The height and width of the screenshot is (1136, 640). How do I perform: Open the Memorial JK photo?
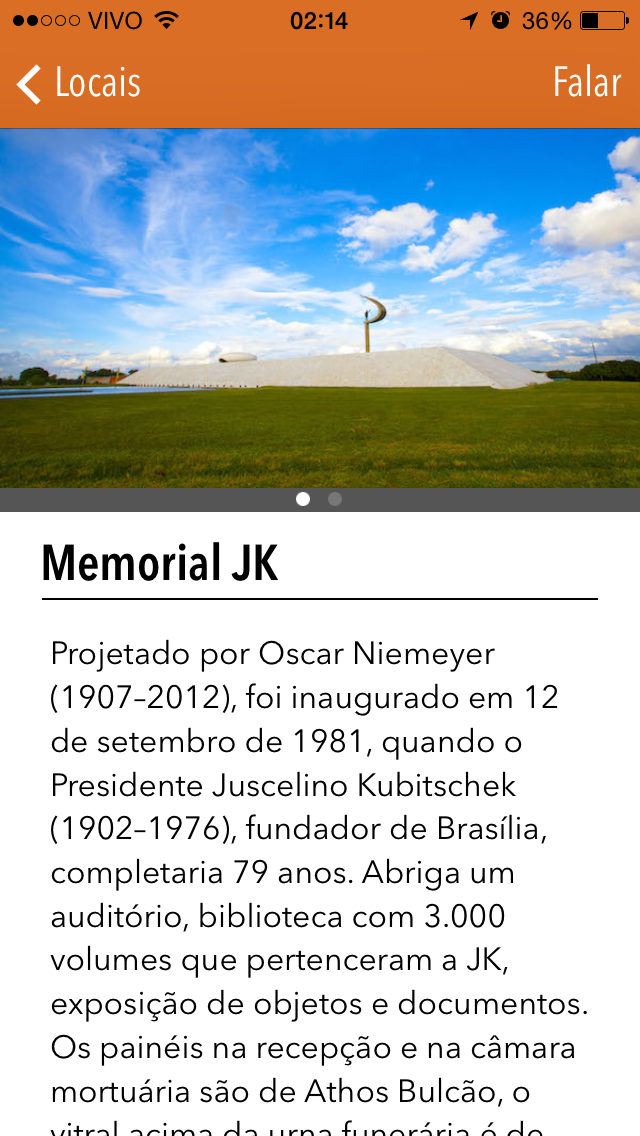(320, 308)
